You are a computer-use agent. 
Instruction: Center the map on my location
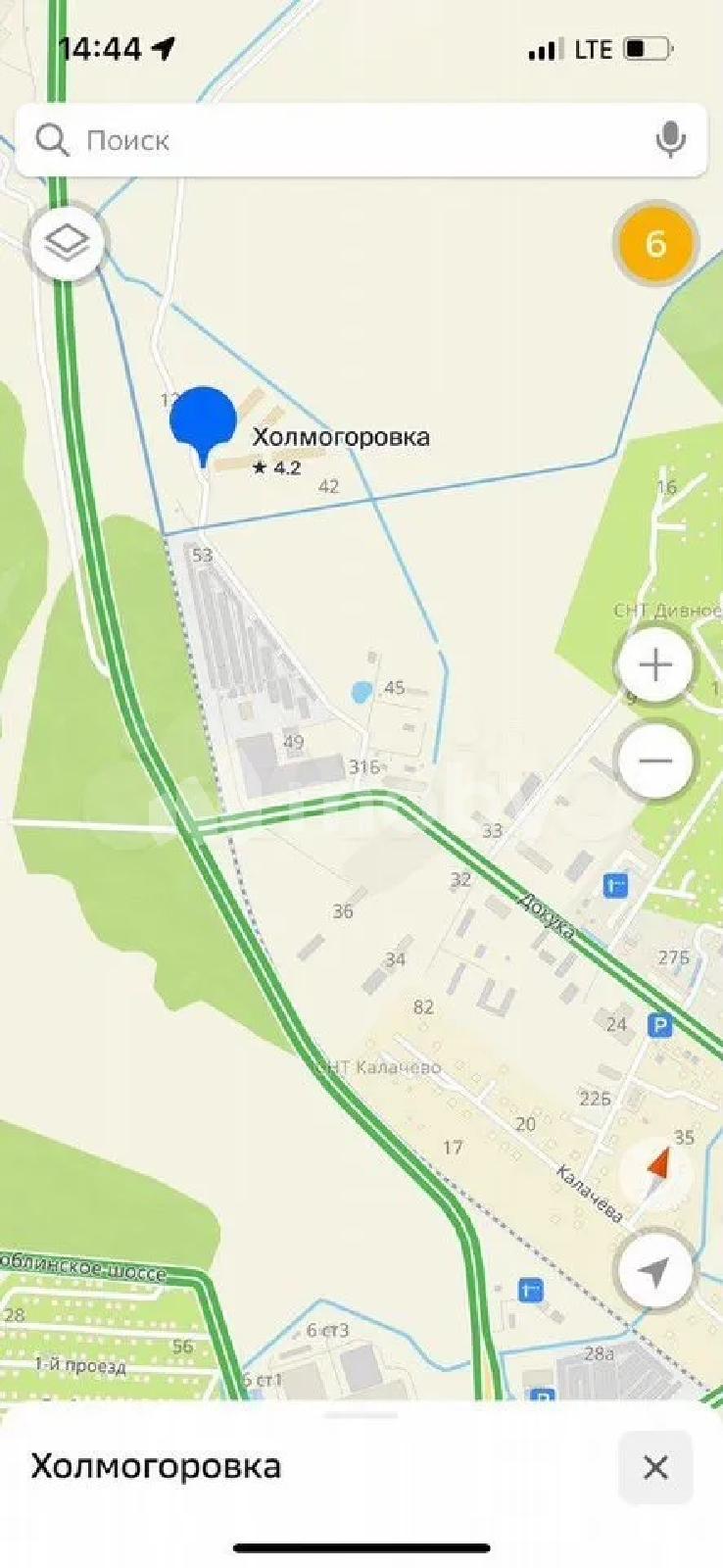(654, 1271)
